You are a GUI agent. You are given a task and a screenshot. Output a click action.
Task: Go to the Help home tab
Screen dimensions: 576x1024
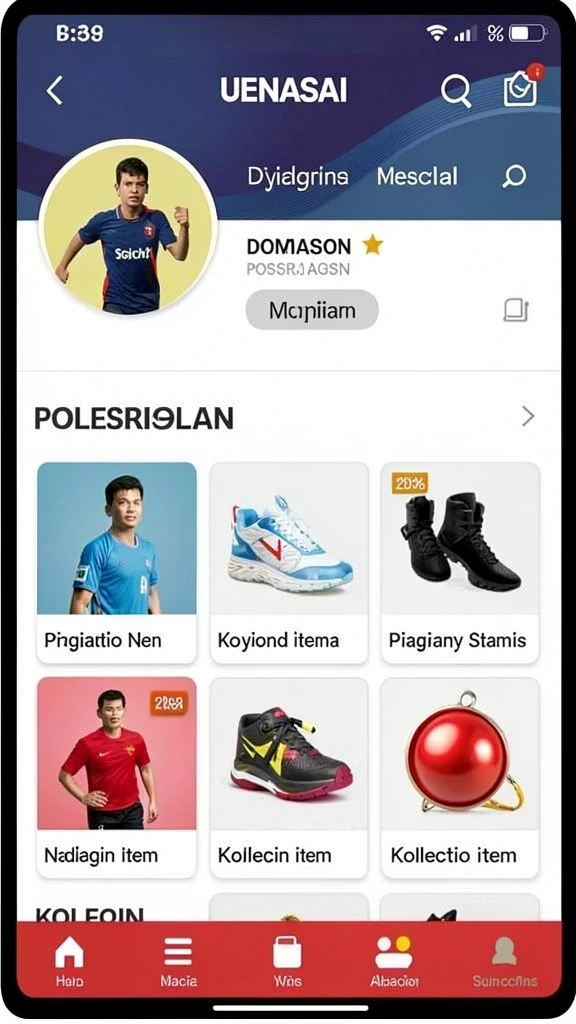click(69, 961)
